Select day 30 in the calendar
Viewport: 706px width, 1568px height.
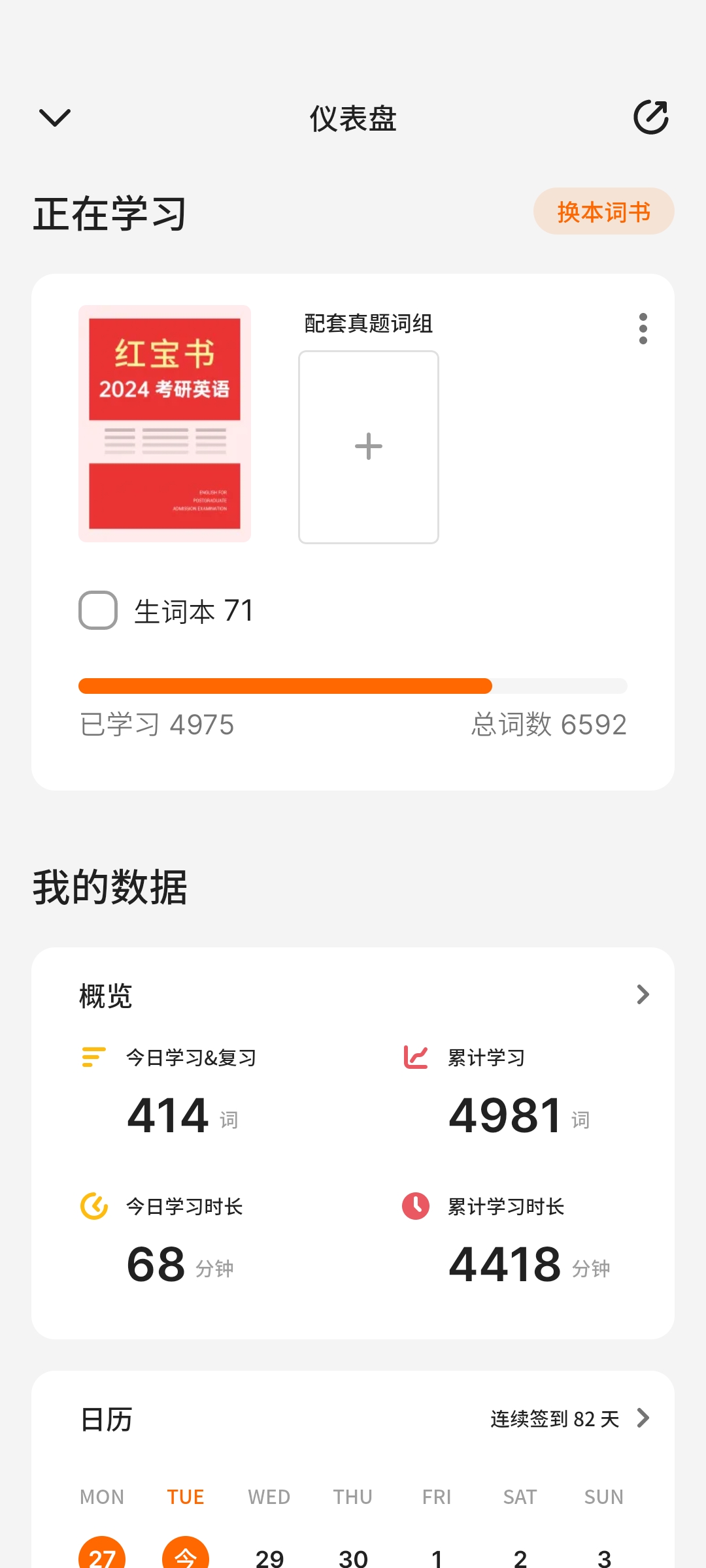click(353, 1558)
